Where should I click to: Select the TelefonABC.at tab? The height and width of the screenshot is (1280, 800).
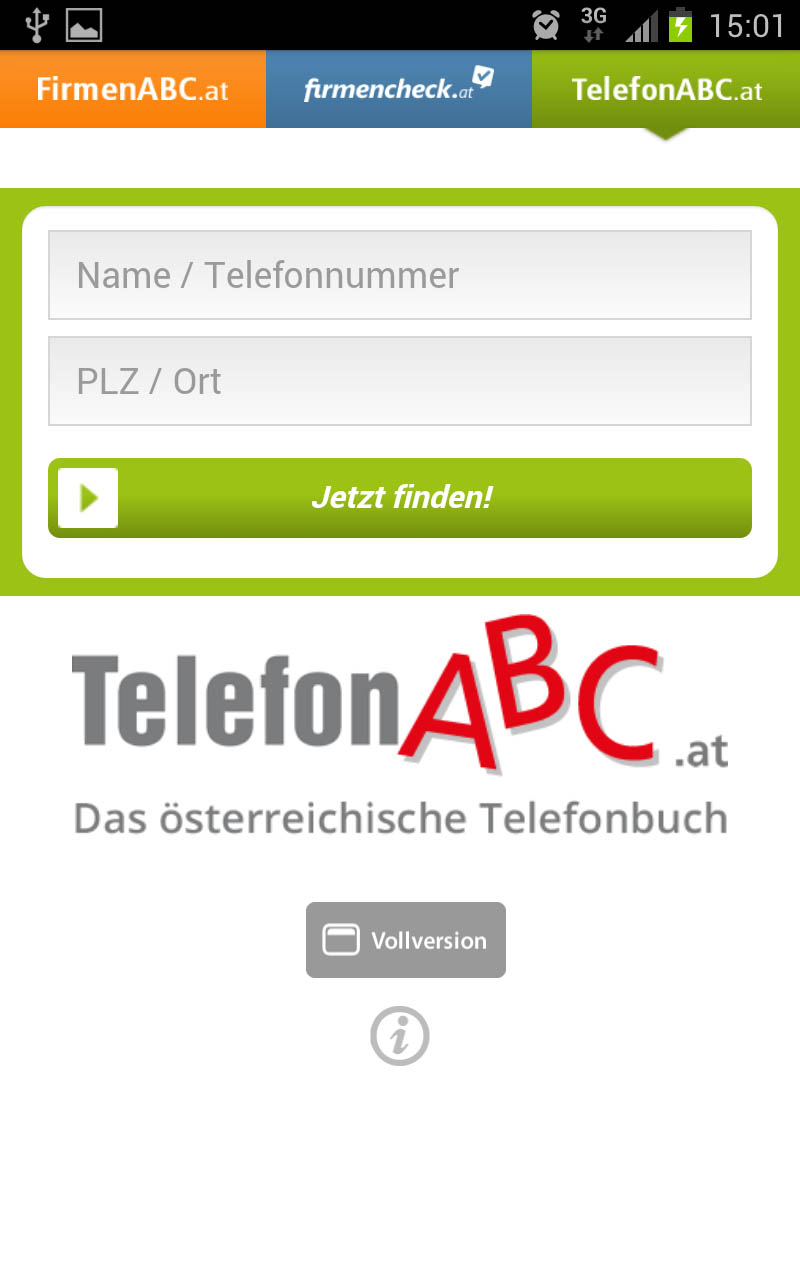[666, 90]
